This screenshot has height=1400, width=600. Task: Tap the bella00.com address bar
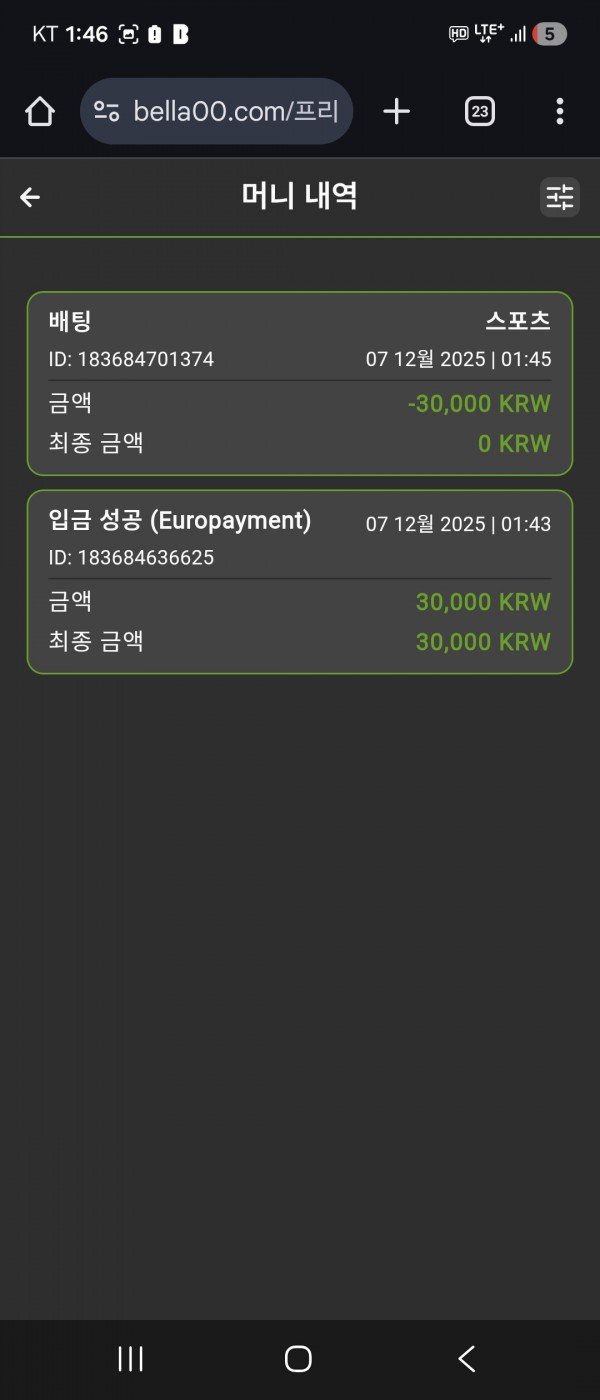tap(217, 112)
